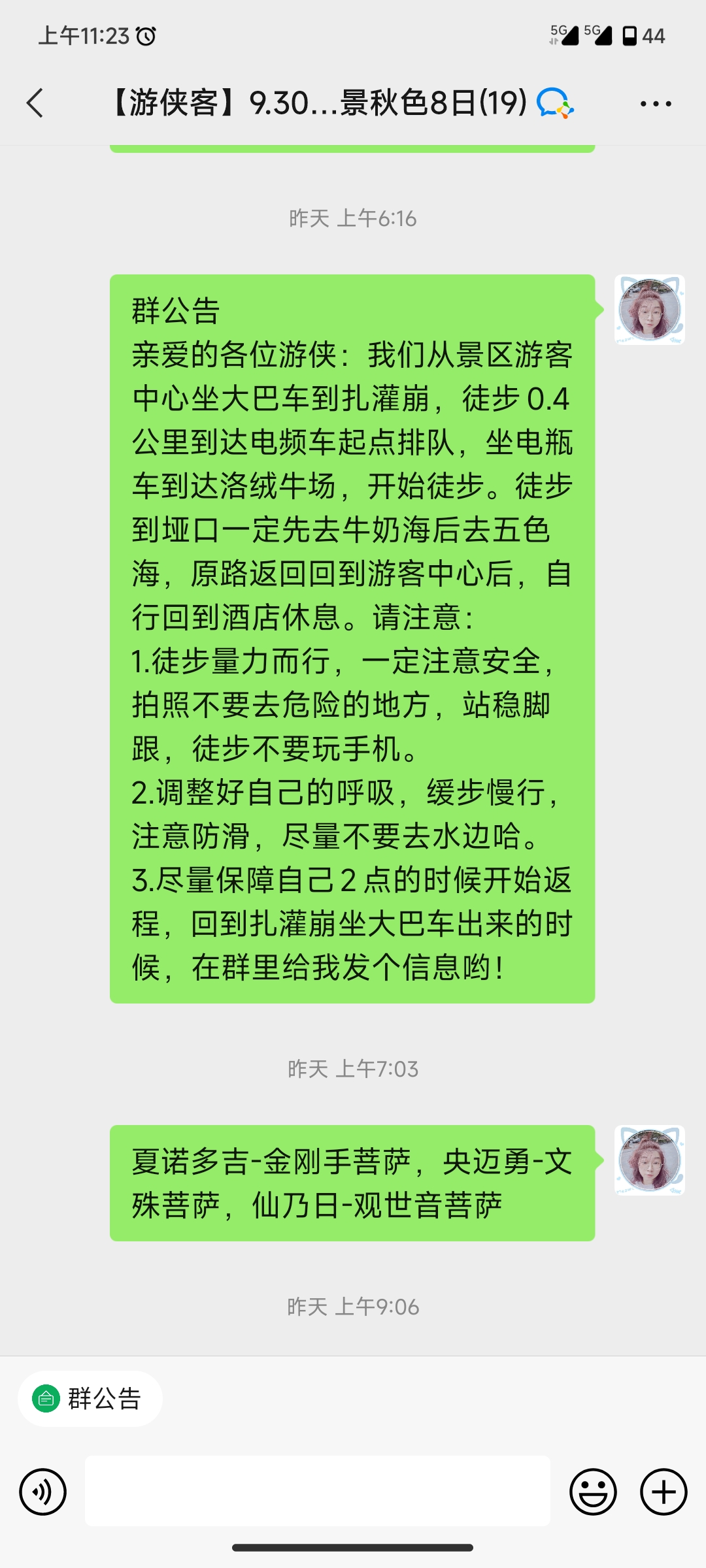Switch to voice input mode
Viewport: 706px width, 1568px height.
click(43, 1492)
